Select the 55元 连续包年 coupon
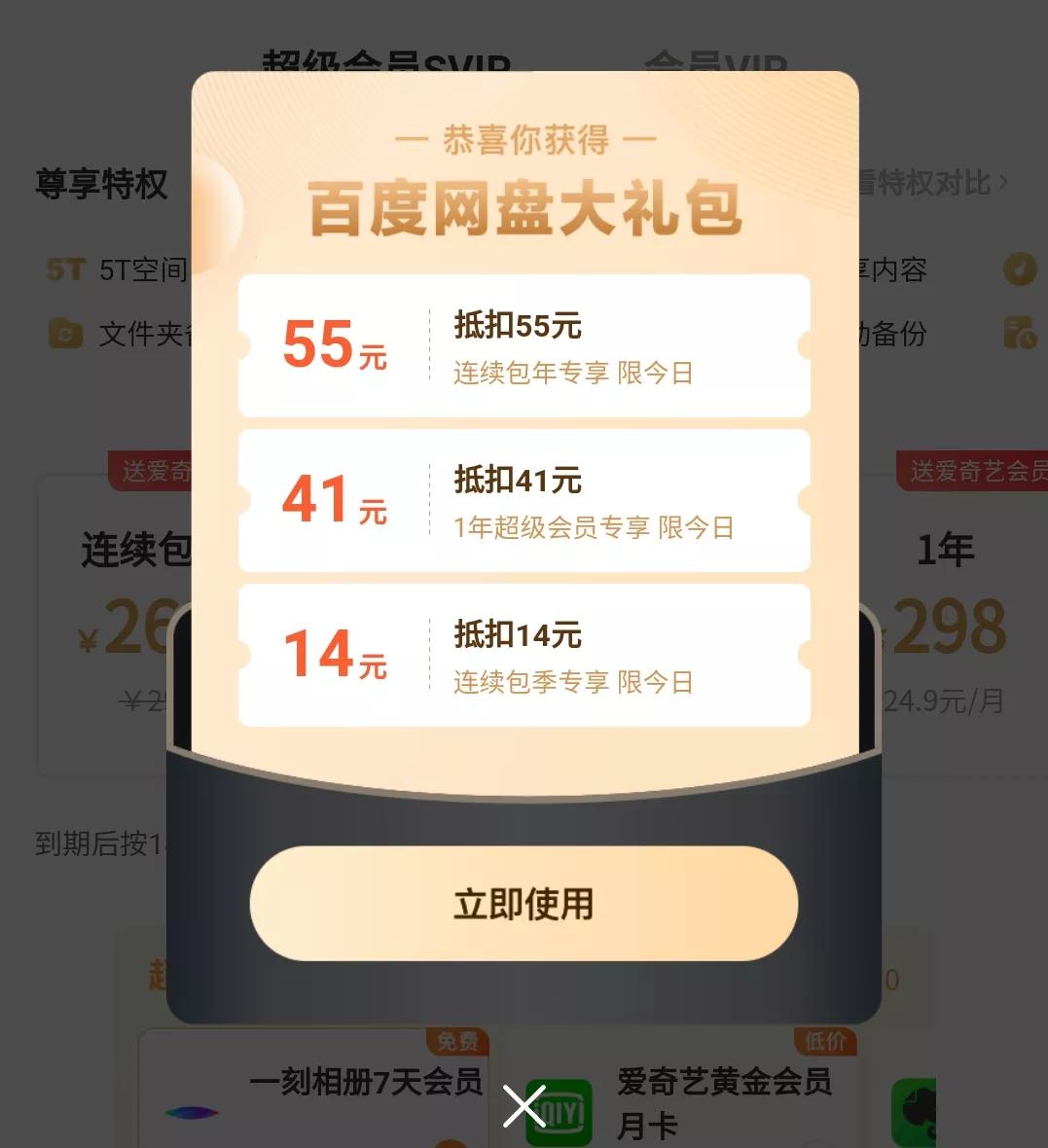 coord(524,345)
